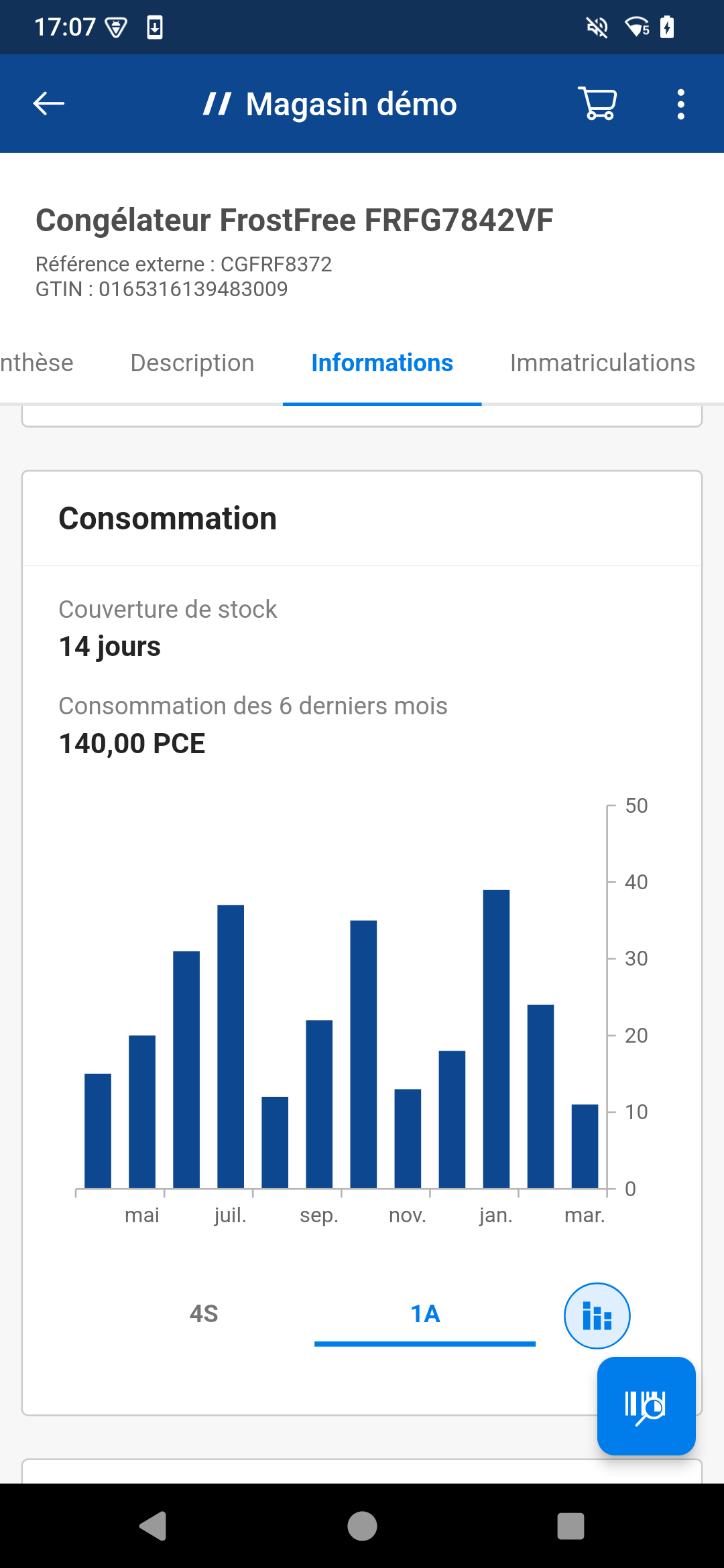Open the shopping cart
Image resolution: width=724 pixels, height=1568 pixels.
coord(597,103)
